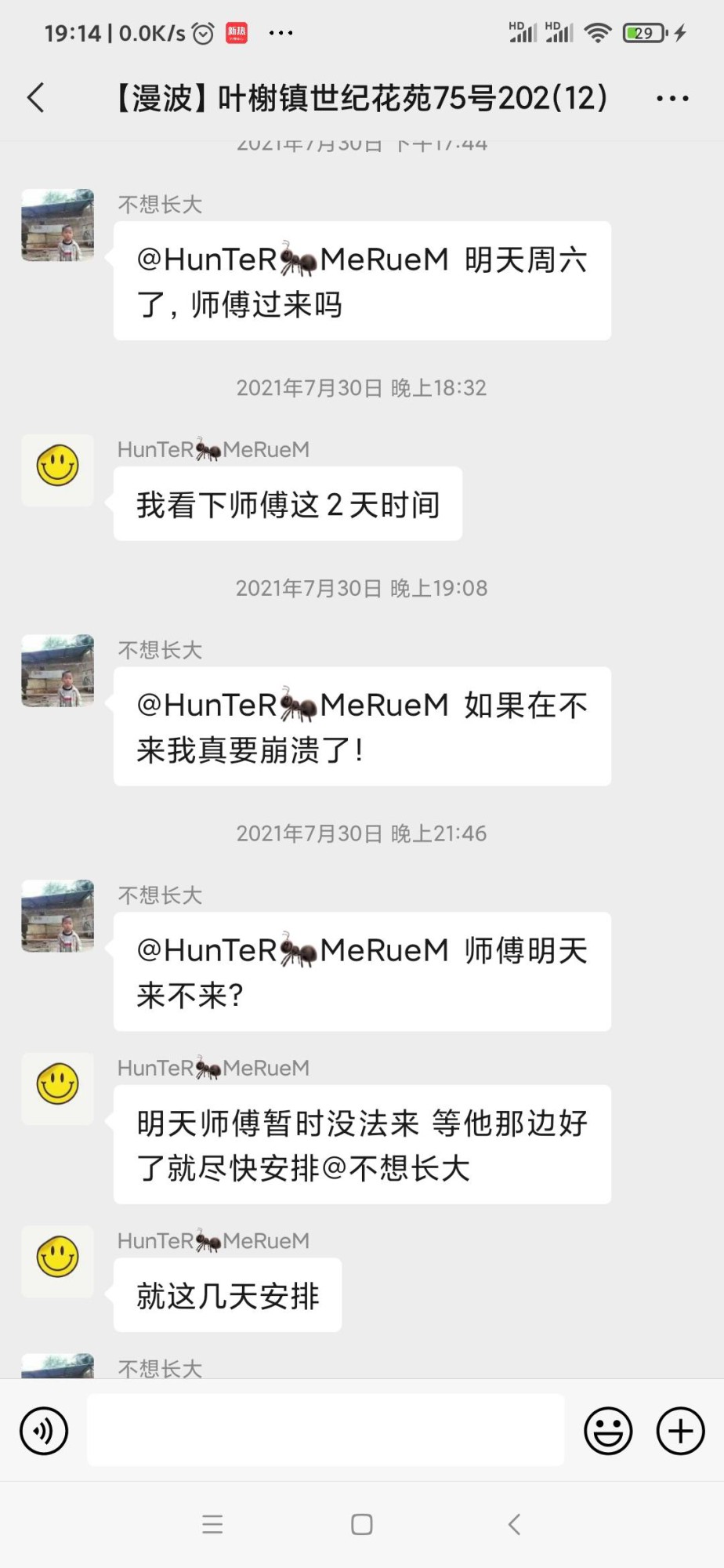Go back from the group chat

(x=36, y=98)
